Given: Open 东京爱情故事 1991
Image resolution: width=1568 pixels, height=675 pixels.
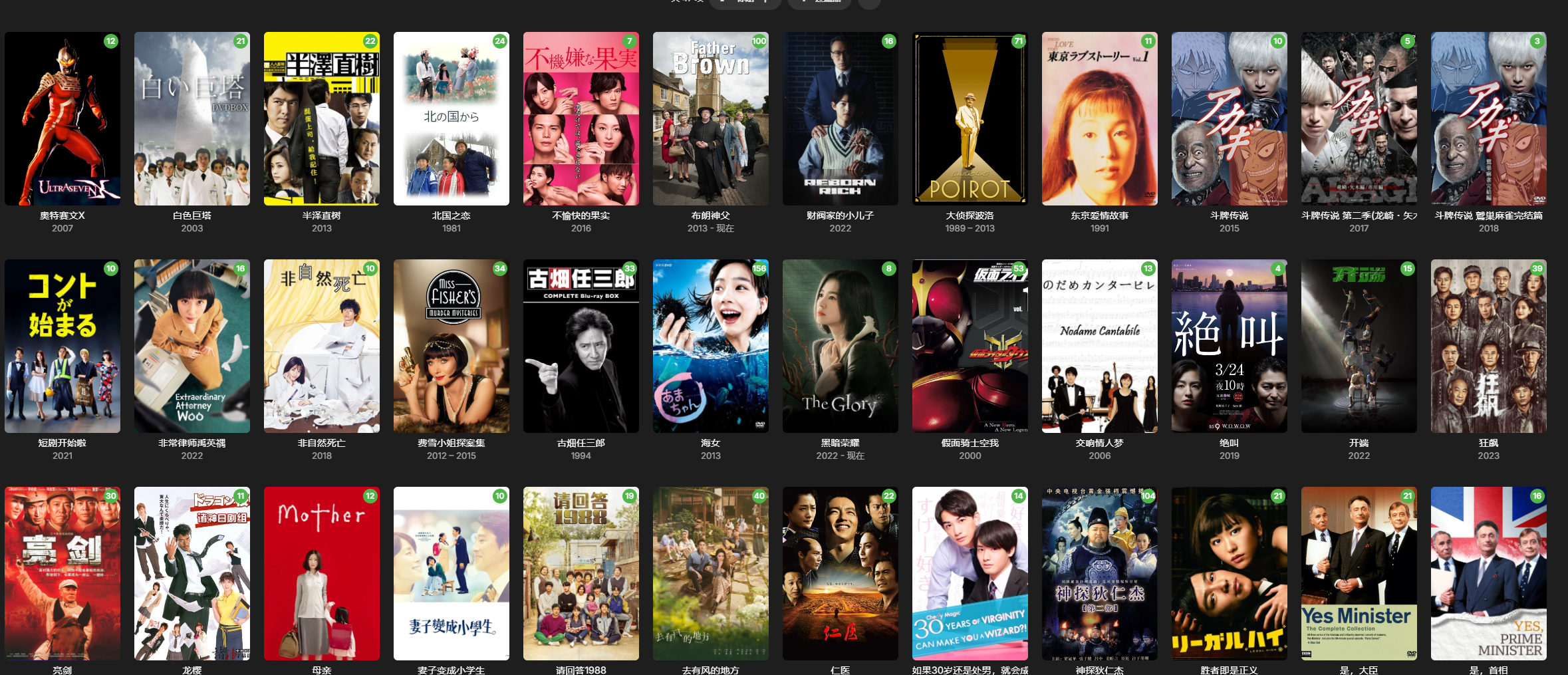Looking at the screenshot, I should tap(1099, 119).
